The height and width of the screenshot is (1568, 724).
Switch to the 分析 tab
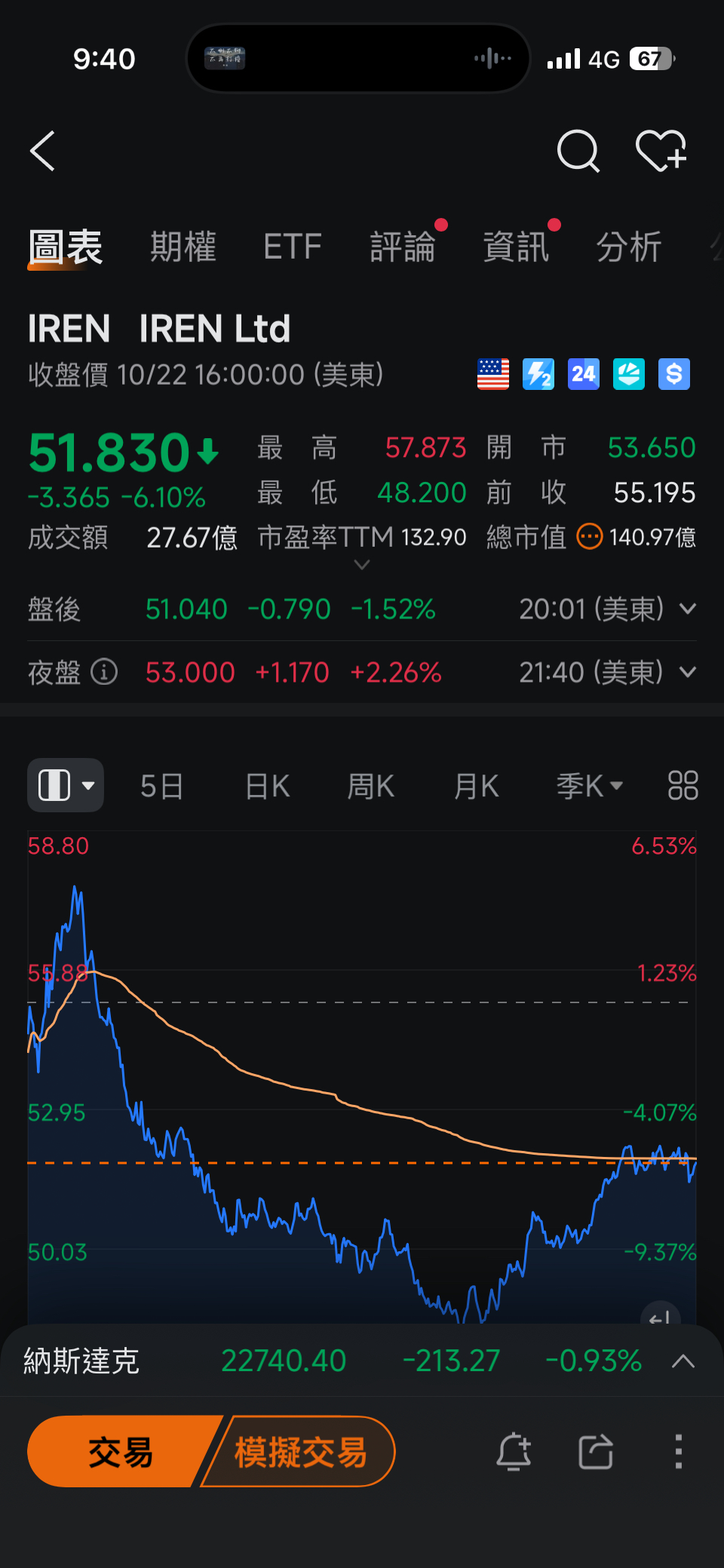[x=628, y=247]
